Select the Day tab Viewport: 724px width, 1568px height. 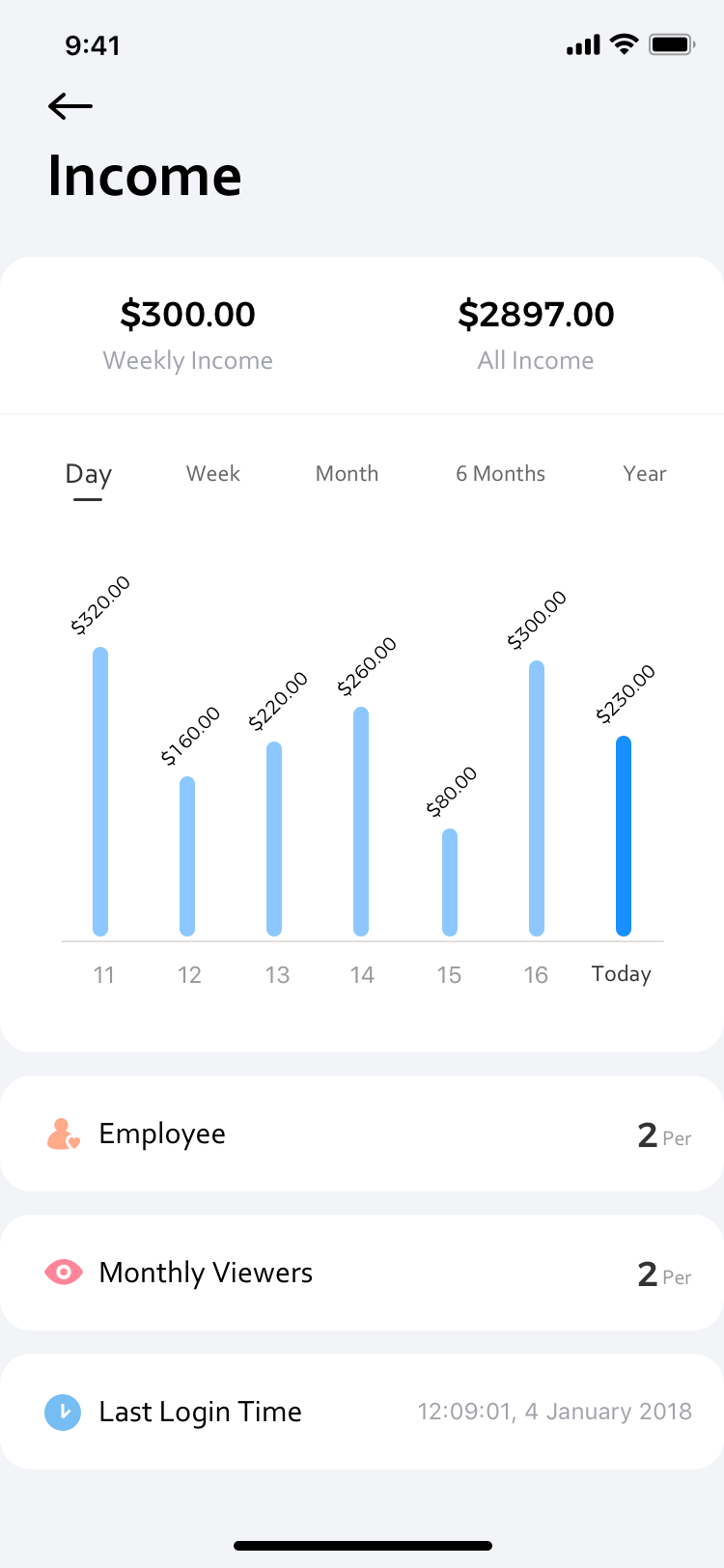click(x=88, y=474)
